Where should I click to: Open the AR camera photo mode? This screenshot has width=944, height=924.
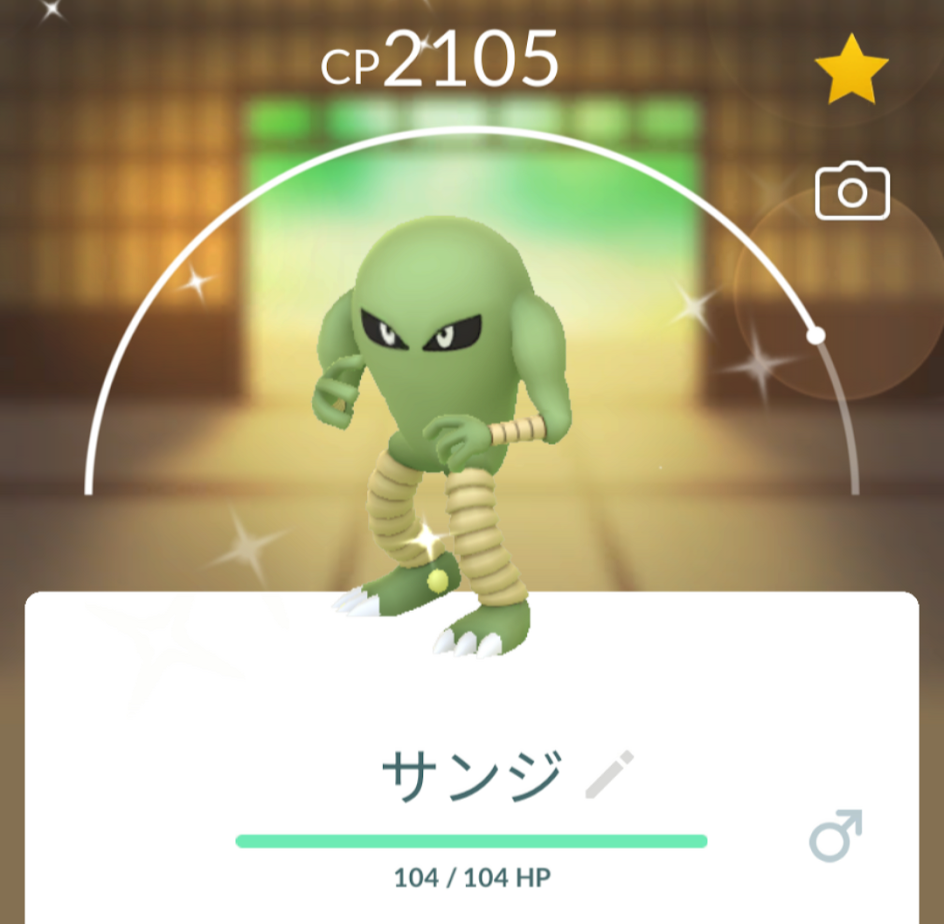852,192
